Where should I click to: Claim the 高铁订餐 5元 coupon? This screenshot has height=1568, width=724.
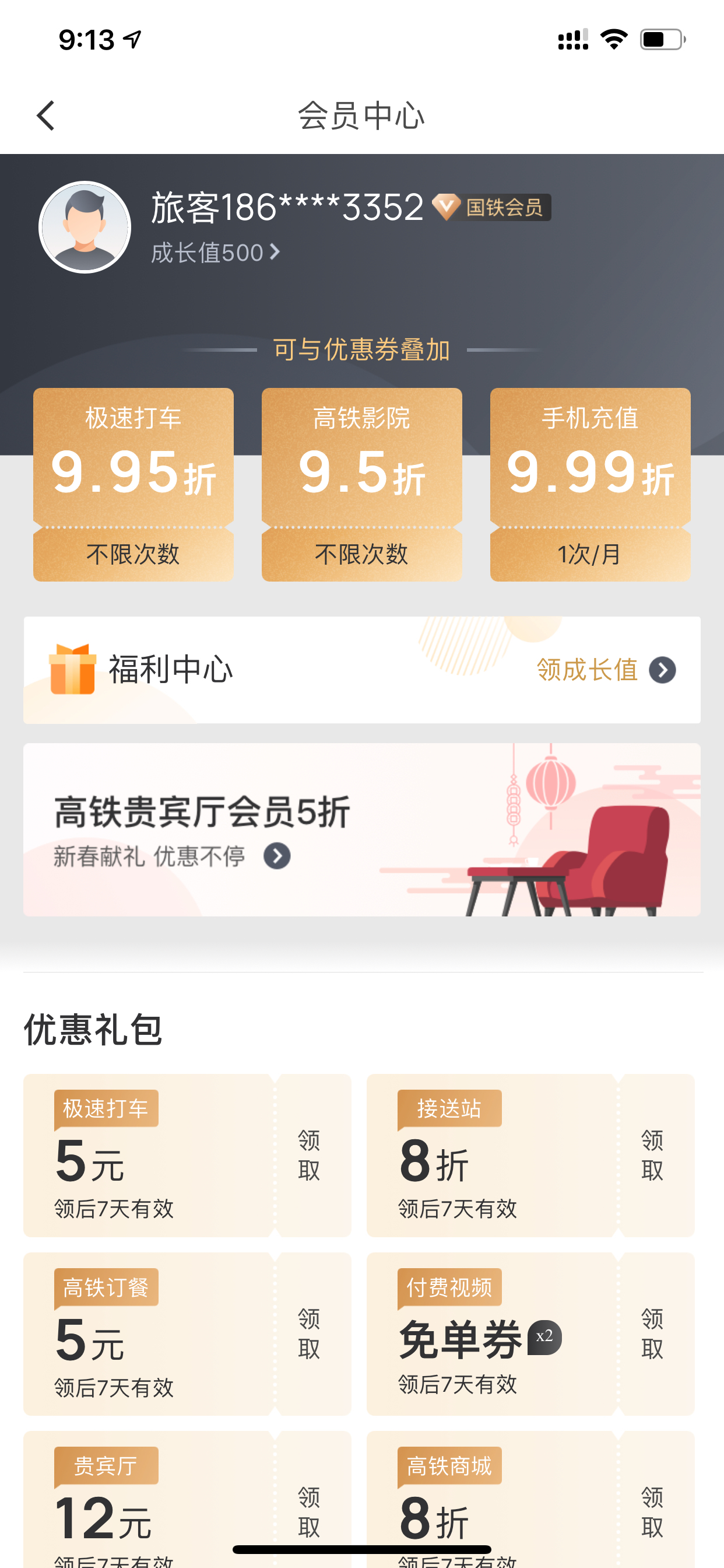tap(310, 1333)
